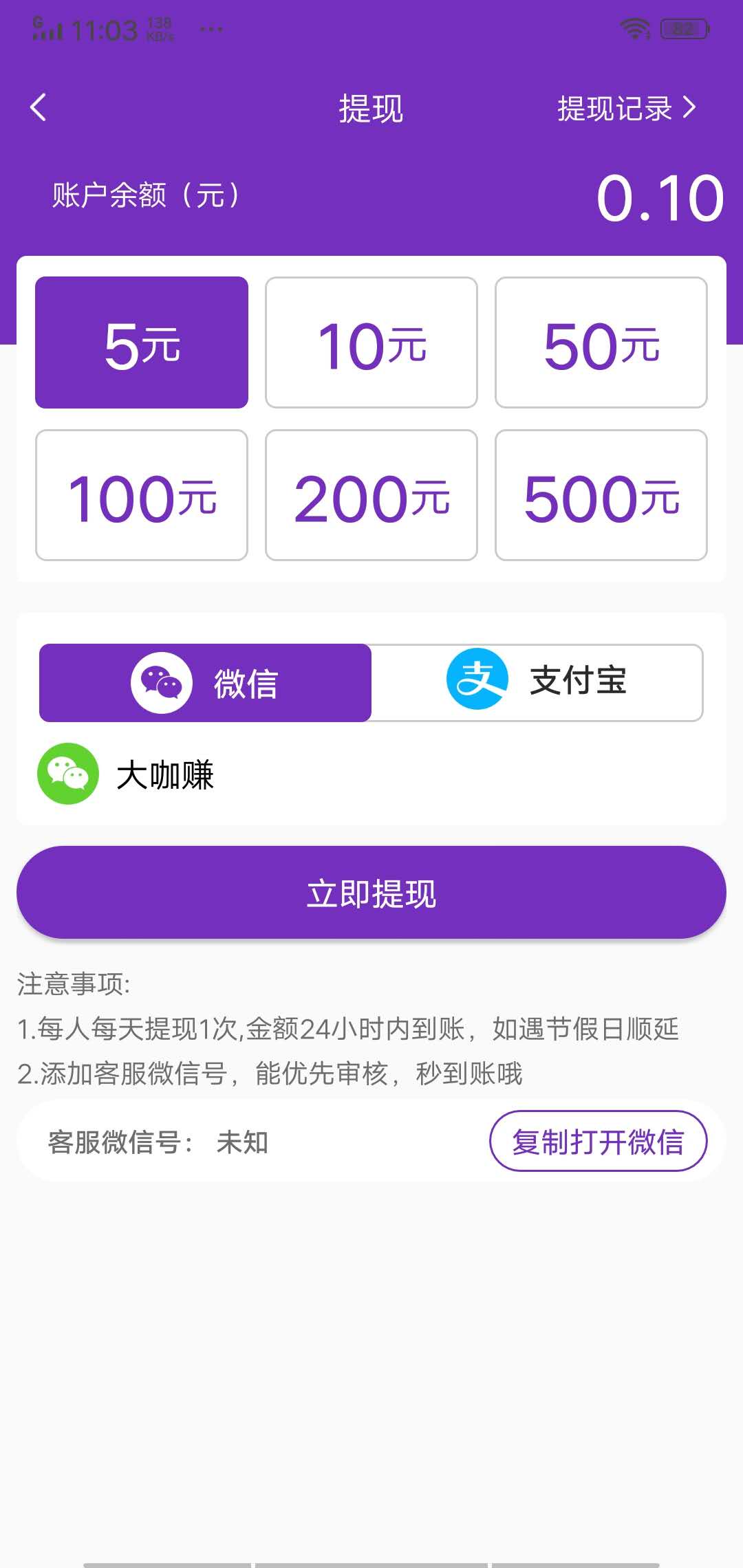Switch to the 微信 payment tab
Image resolution: width=743 pixels, height=1568 pixels.
click(x=206, y=682)
